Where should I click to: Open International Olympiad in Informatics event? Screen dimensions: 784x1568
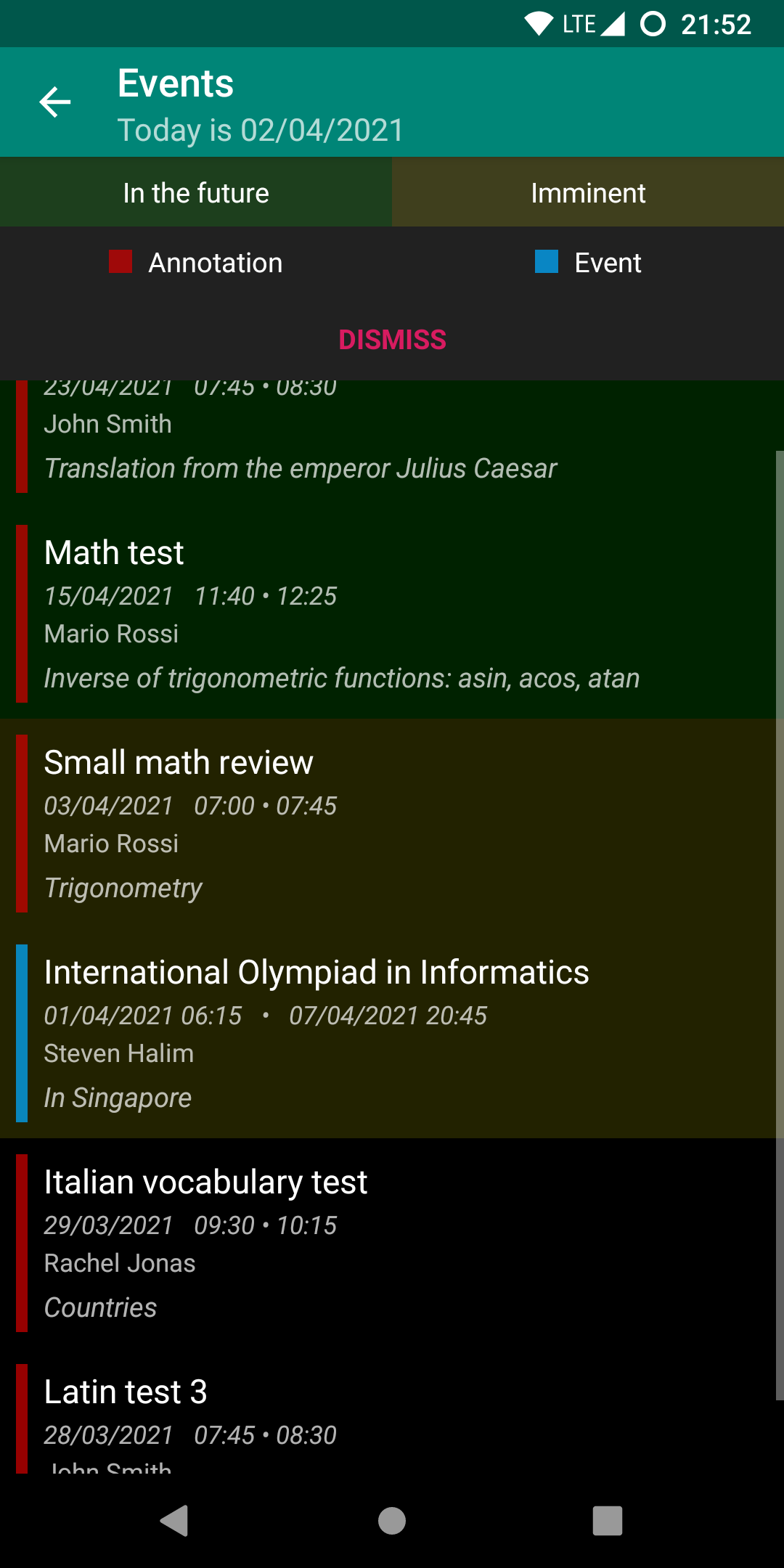coord(392,1033)
